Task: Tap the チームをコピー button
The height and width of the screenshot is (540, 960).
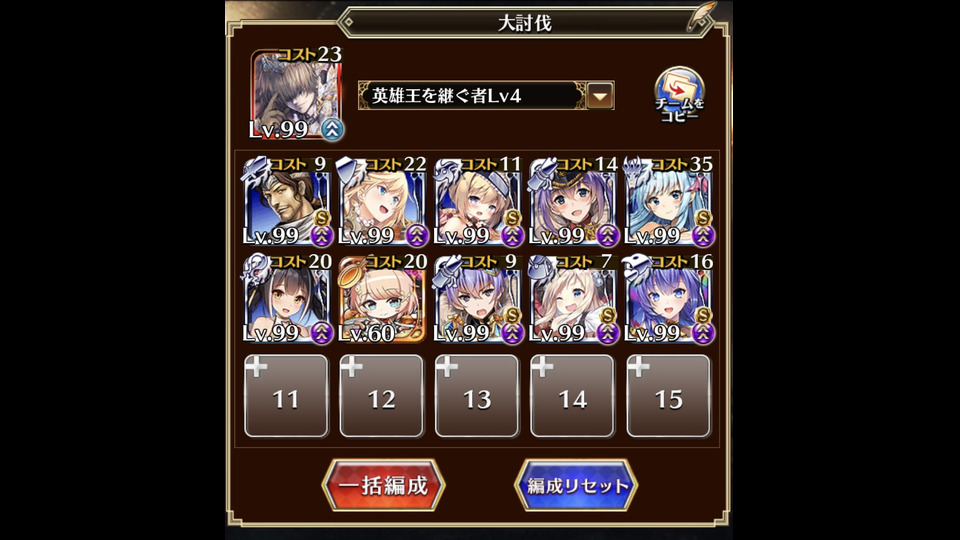Action: coord(680,95)
